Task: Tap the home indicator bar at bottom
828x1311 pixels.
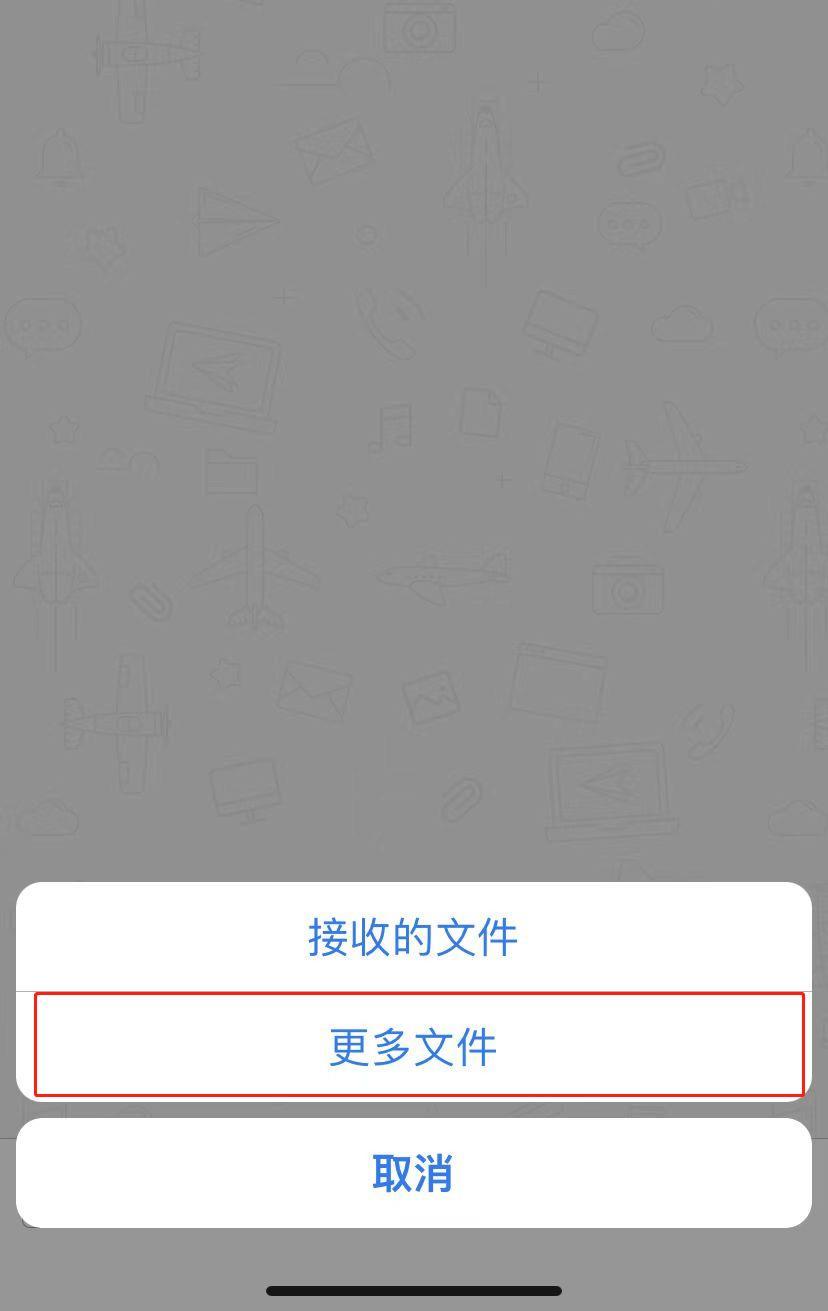Action: (x=414, y=1290)
